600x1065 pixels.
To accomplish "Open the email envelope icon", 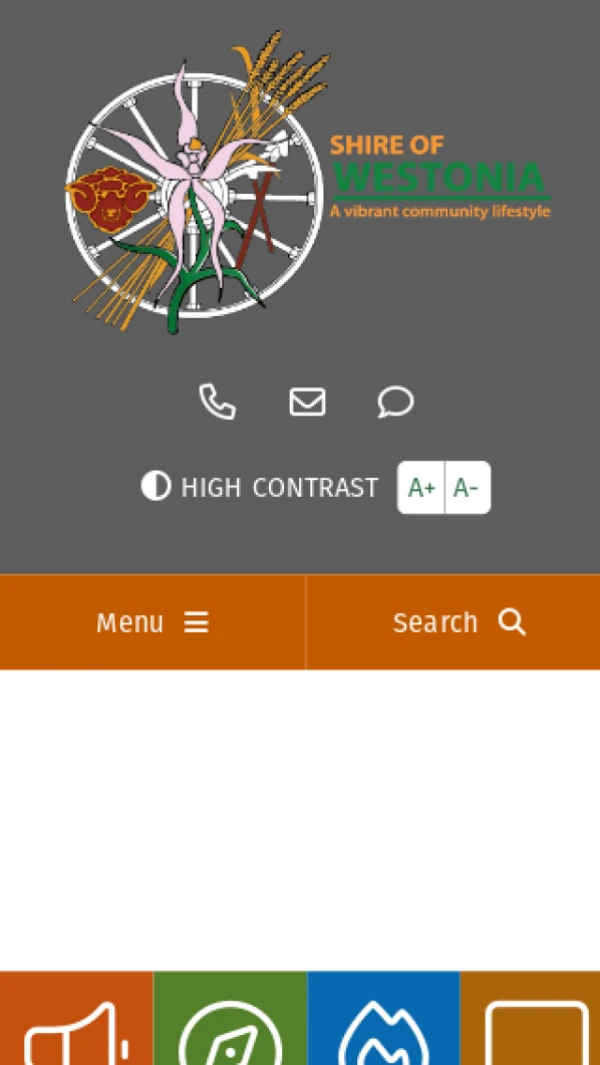I will [x=307, y=402].
